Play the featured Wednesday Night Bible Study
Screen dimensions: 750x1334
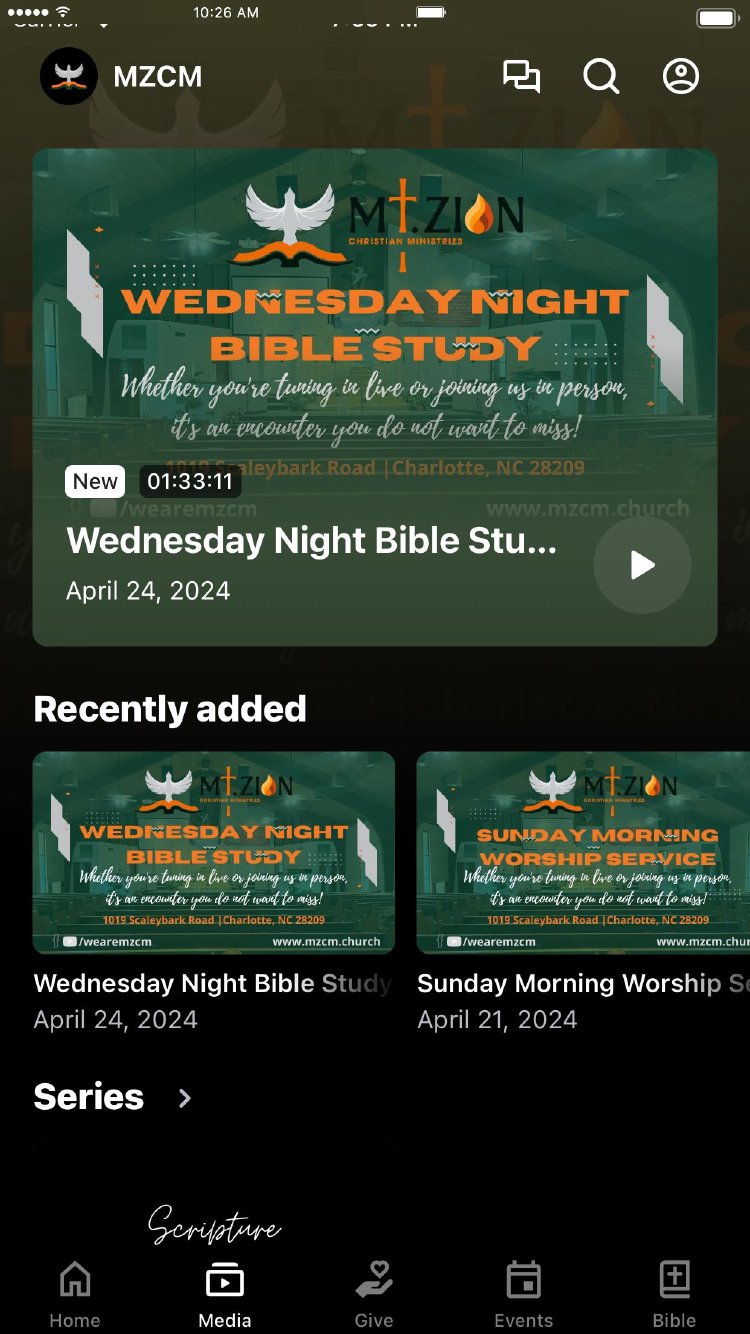642,565
